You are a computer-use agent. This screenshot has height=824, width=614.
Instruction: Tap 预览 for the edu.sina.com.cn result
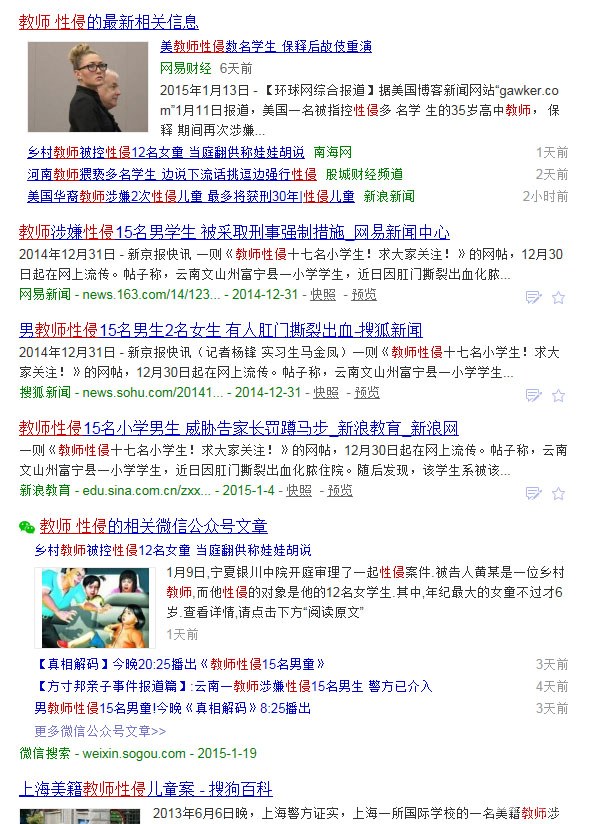339,491
